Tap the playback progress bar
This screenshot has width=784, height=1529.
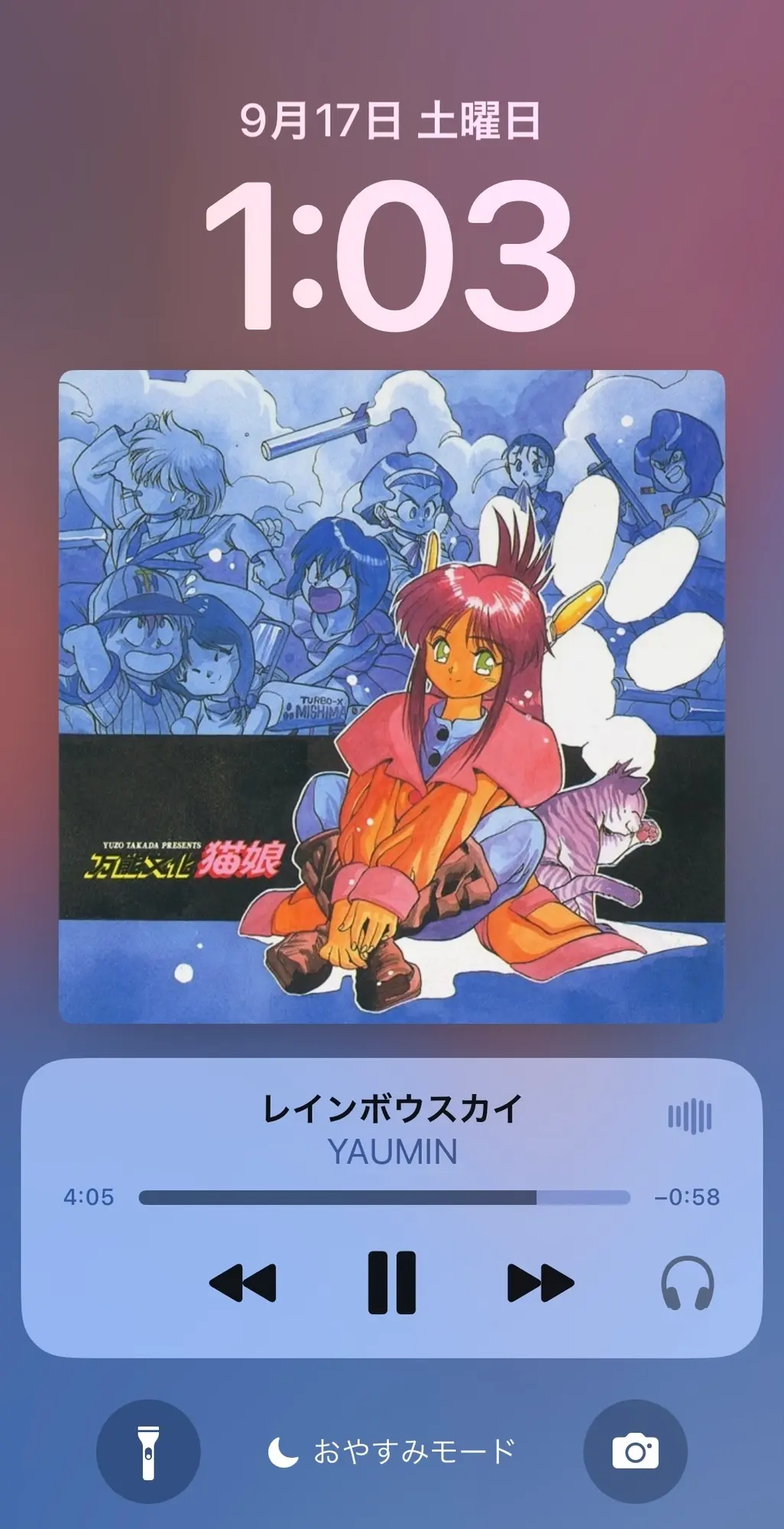[384, 1197]
